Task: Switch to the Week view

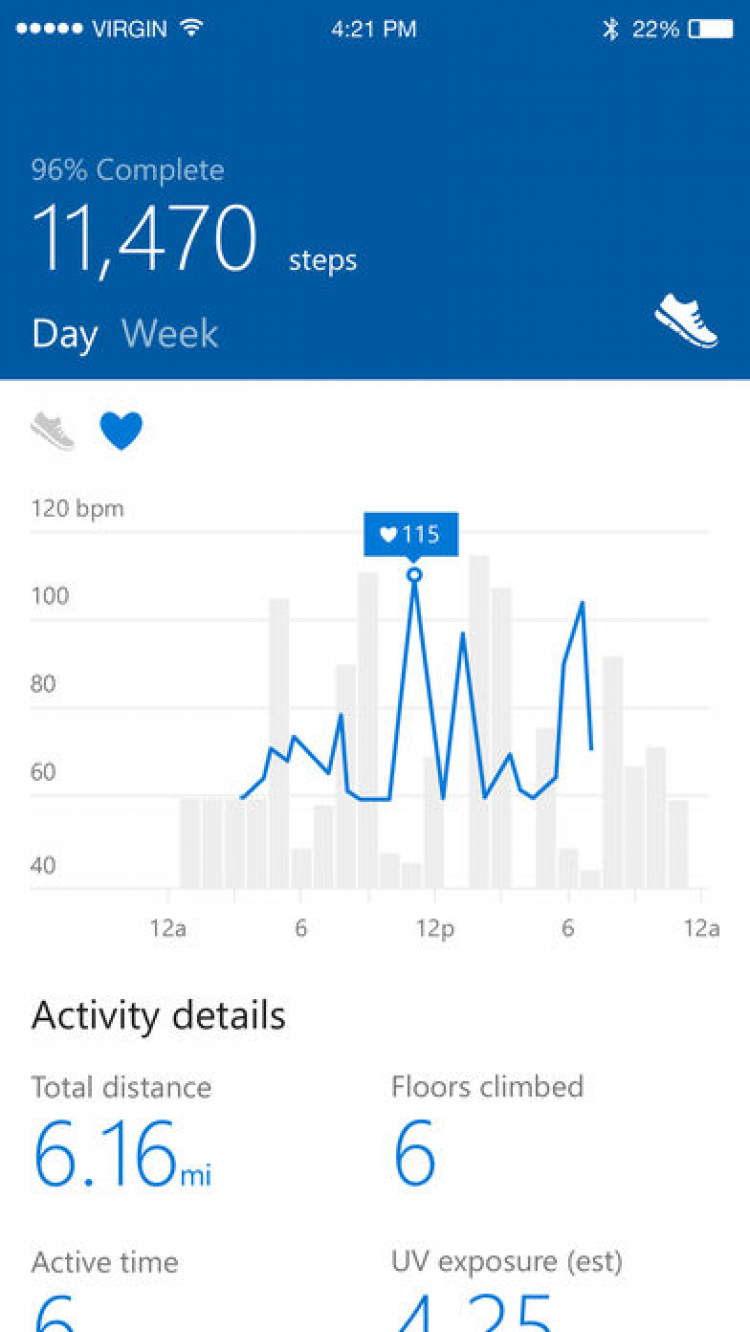Action: point(169,334)
